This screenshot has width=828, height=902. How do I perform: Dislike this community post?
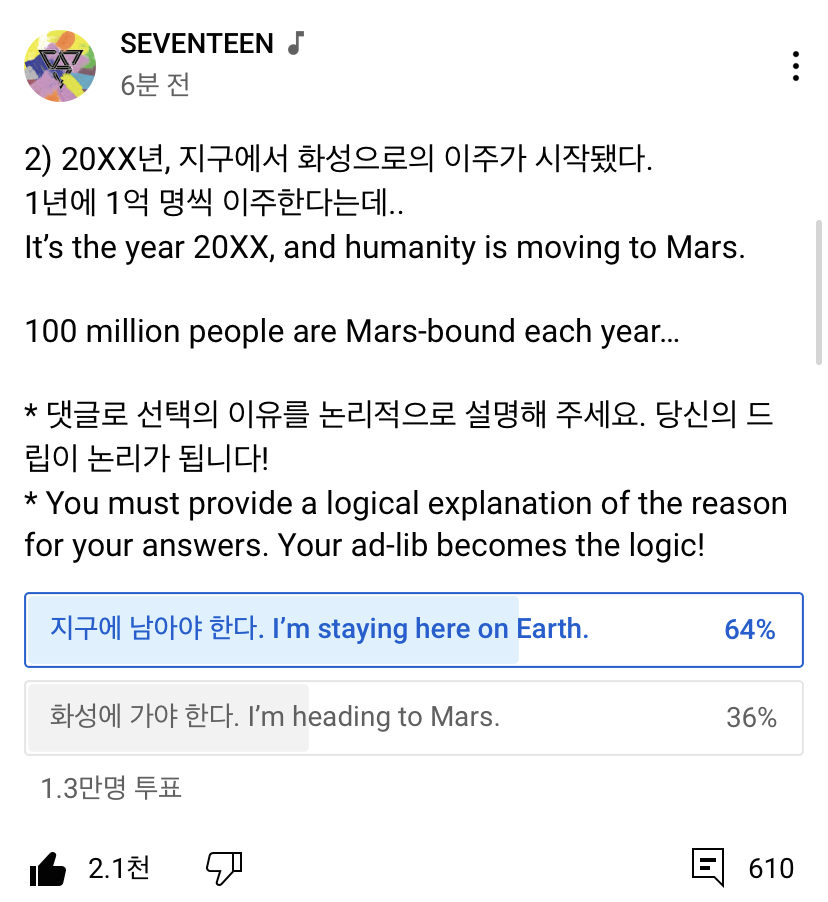pyautogui.click(x=224, y=868)
